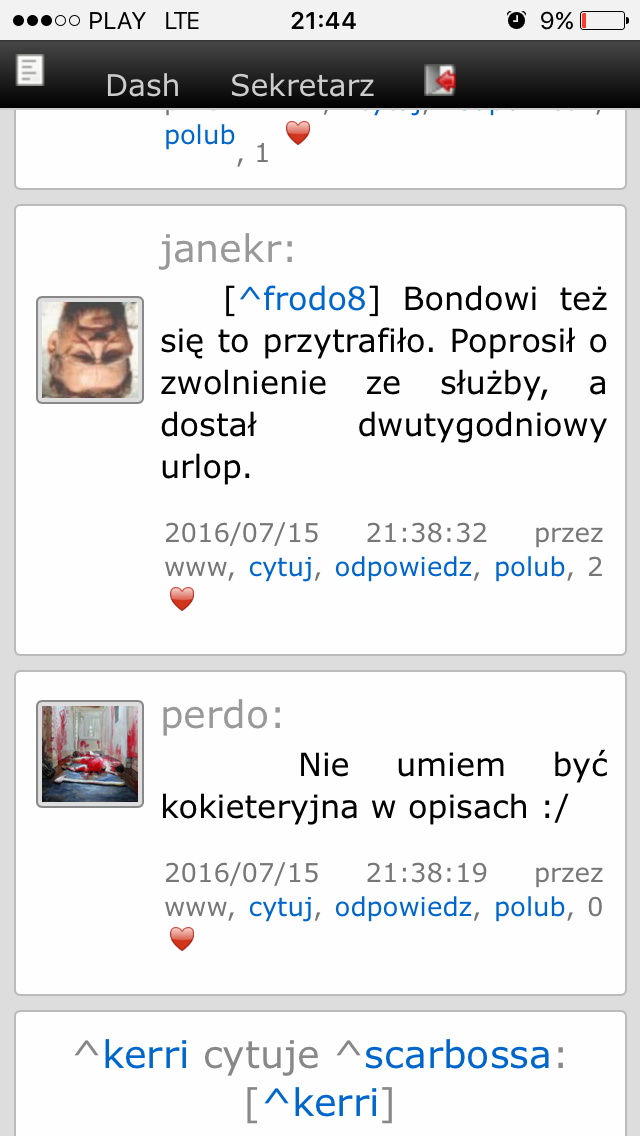The height and width of the screenshot is (1136, 640).
Task: Open perdo's avatar
Action: pos(90,753)
